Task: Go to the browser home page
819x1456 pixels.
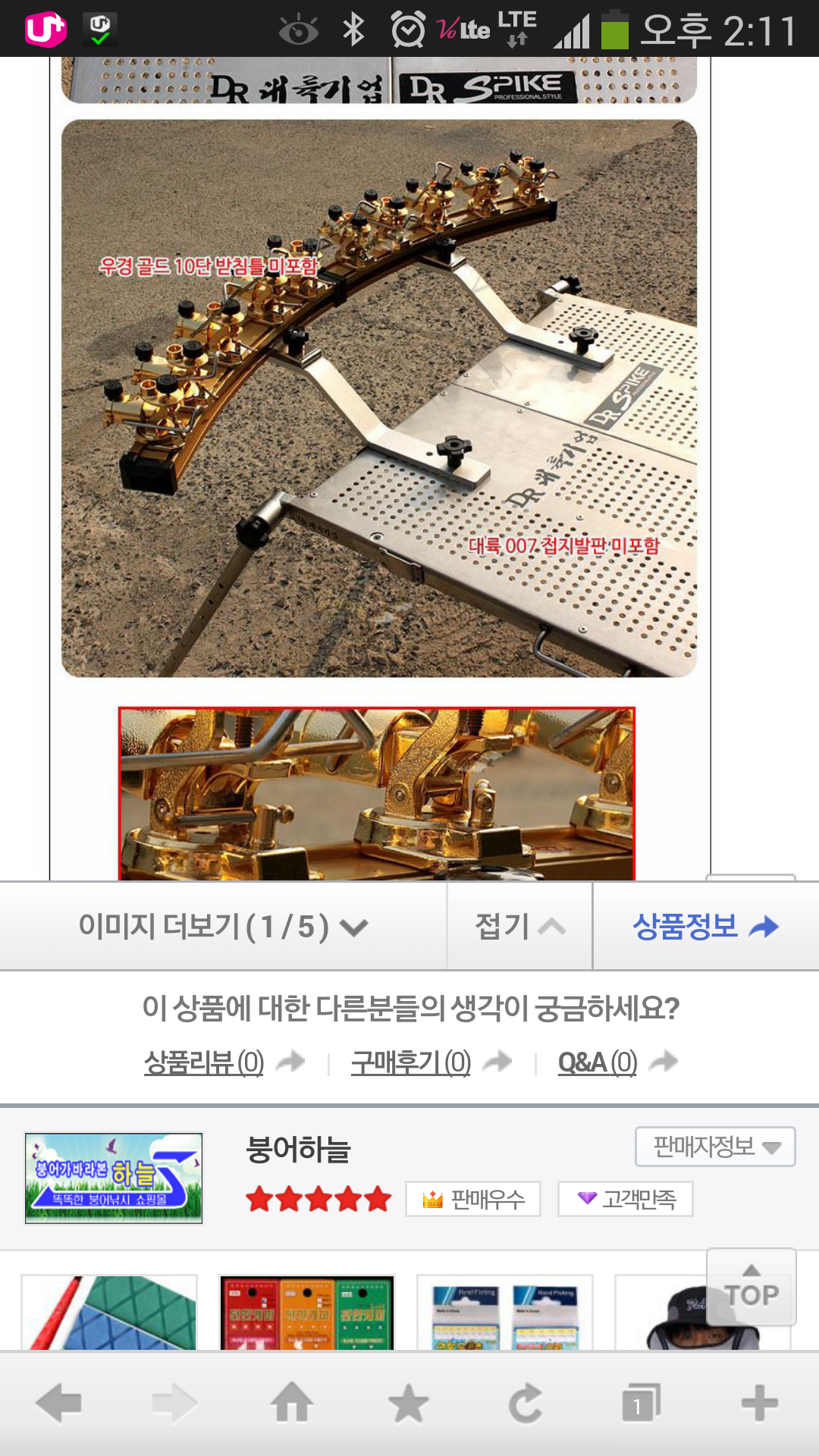Action: click(292, 1402)
